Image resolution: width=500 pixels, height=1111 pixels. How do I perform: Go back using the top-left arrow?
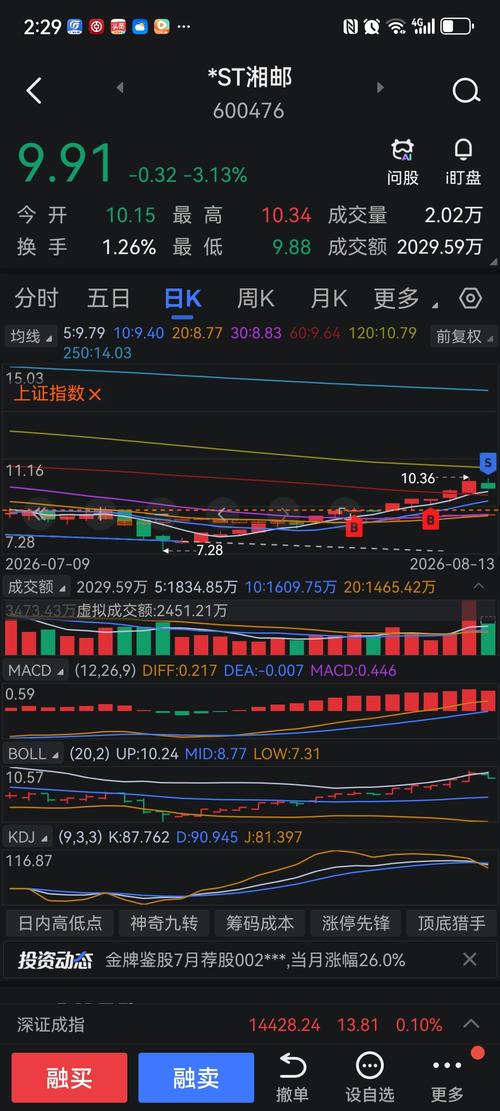click(34, 91)
